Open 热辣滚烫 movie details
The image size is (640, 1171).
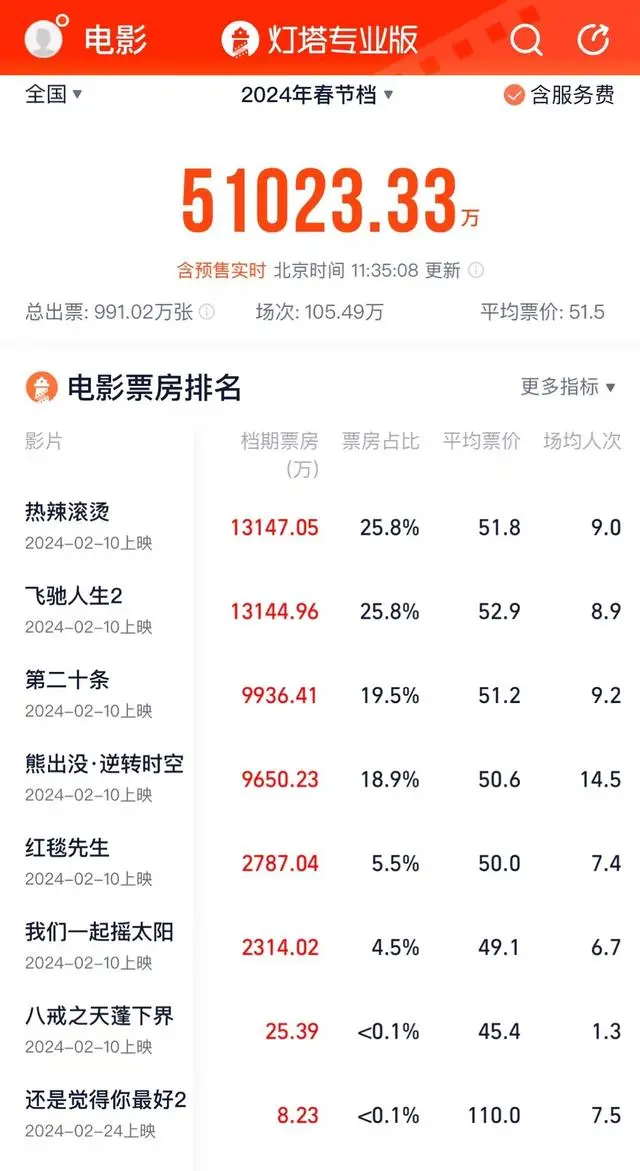320,527
